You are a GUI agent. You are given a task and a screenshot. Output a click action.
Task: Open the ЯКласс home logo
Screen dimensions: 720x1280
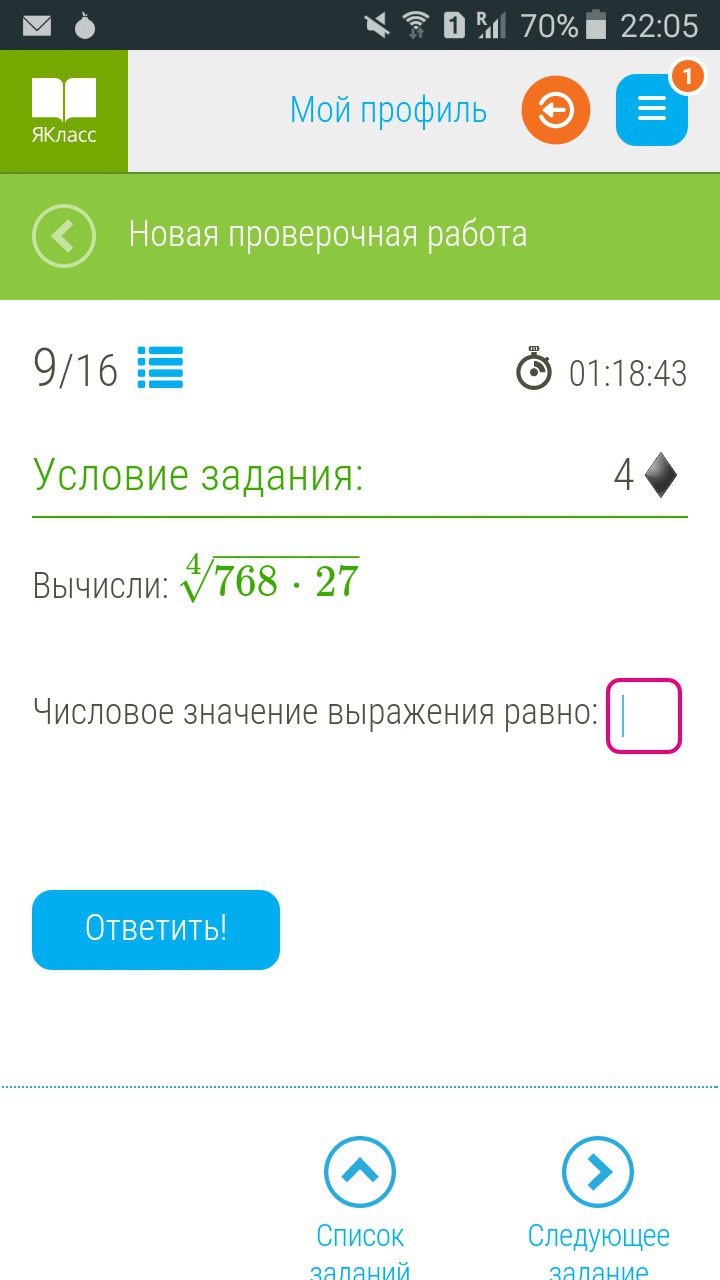pyautogui.click(x=64, y=111)
